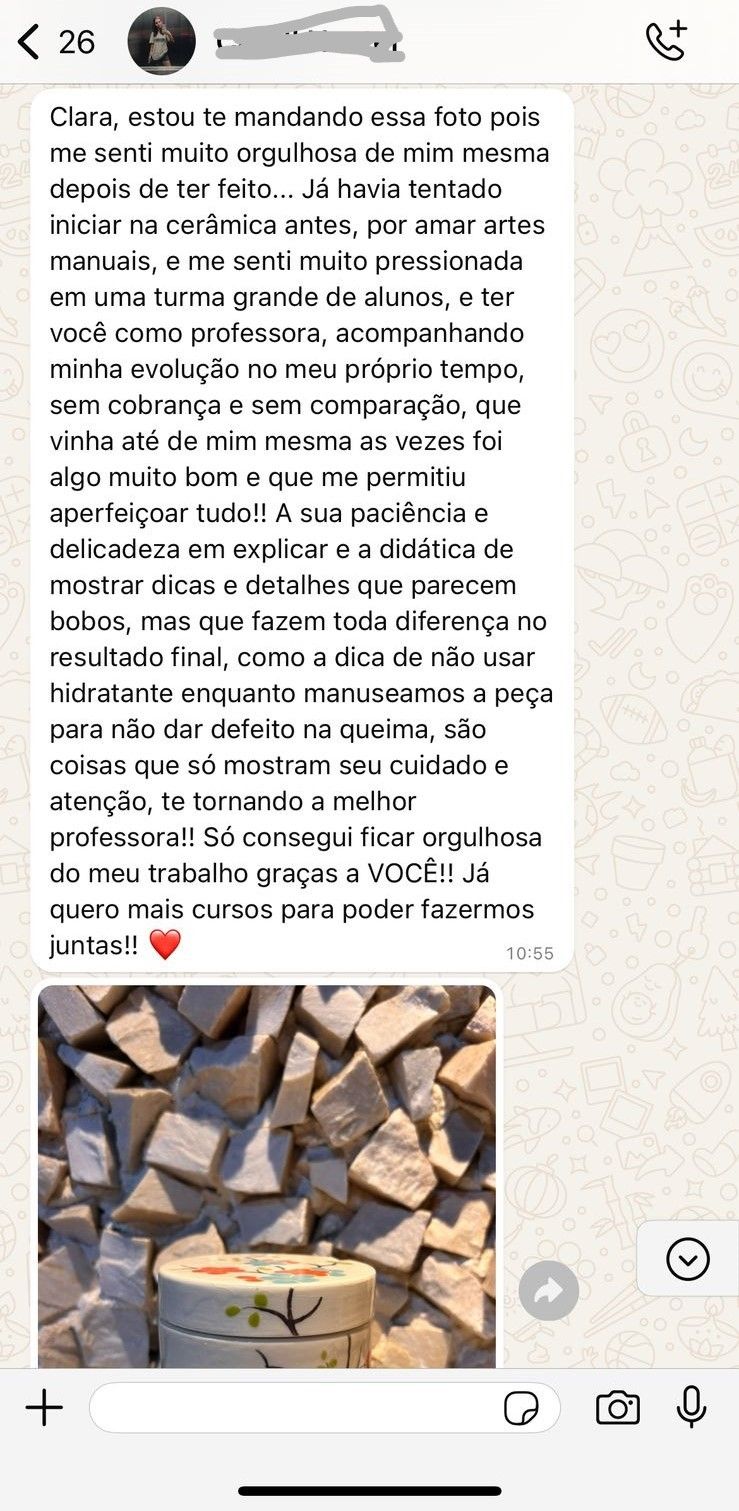The width and height of the screenshot is (739, 1511).
Task: Focus the message text field
Action: pyautogui.click(x=295, y=1409)
